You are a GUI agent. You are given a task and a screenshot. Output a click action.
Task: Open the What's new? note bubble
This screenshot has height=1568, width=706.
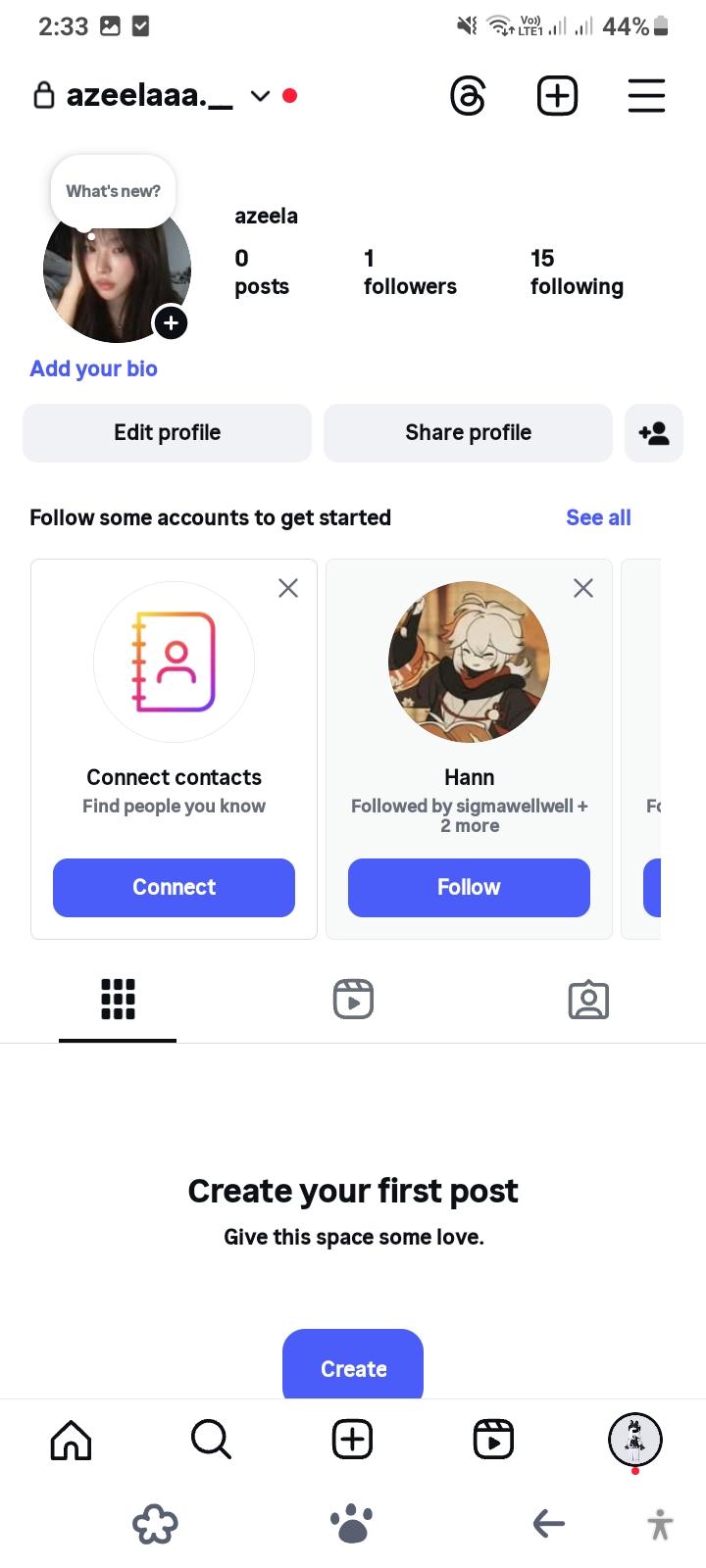pos(113,191)
